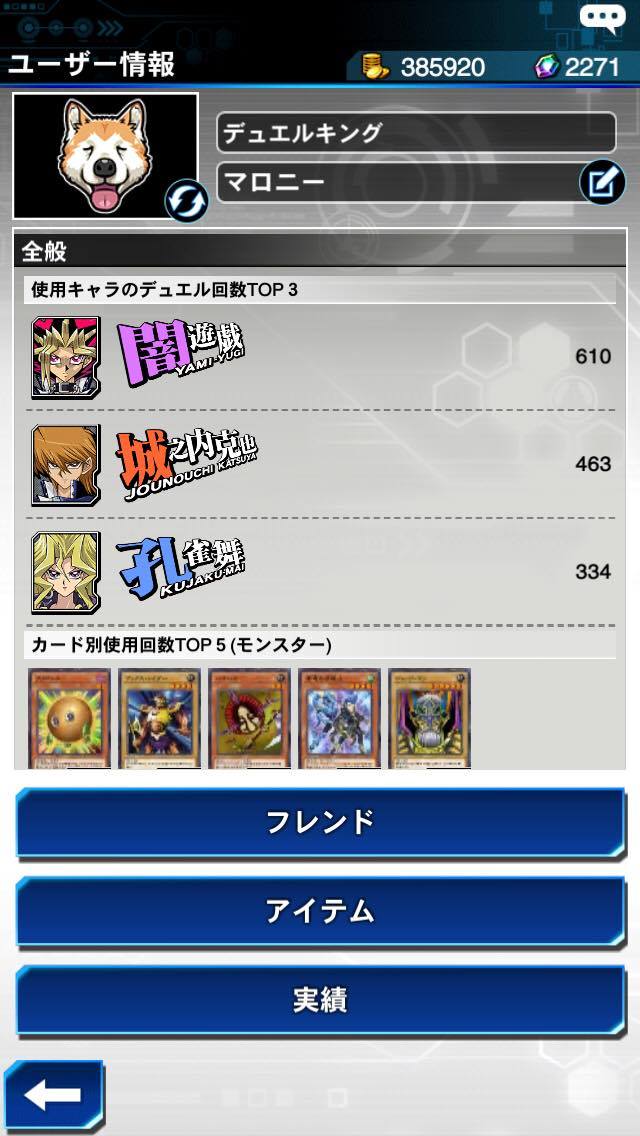Go back with the arrow button

pyautogui.click(x=54, y=1096)
